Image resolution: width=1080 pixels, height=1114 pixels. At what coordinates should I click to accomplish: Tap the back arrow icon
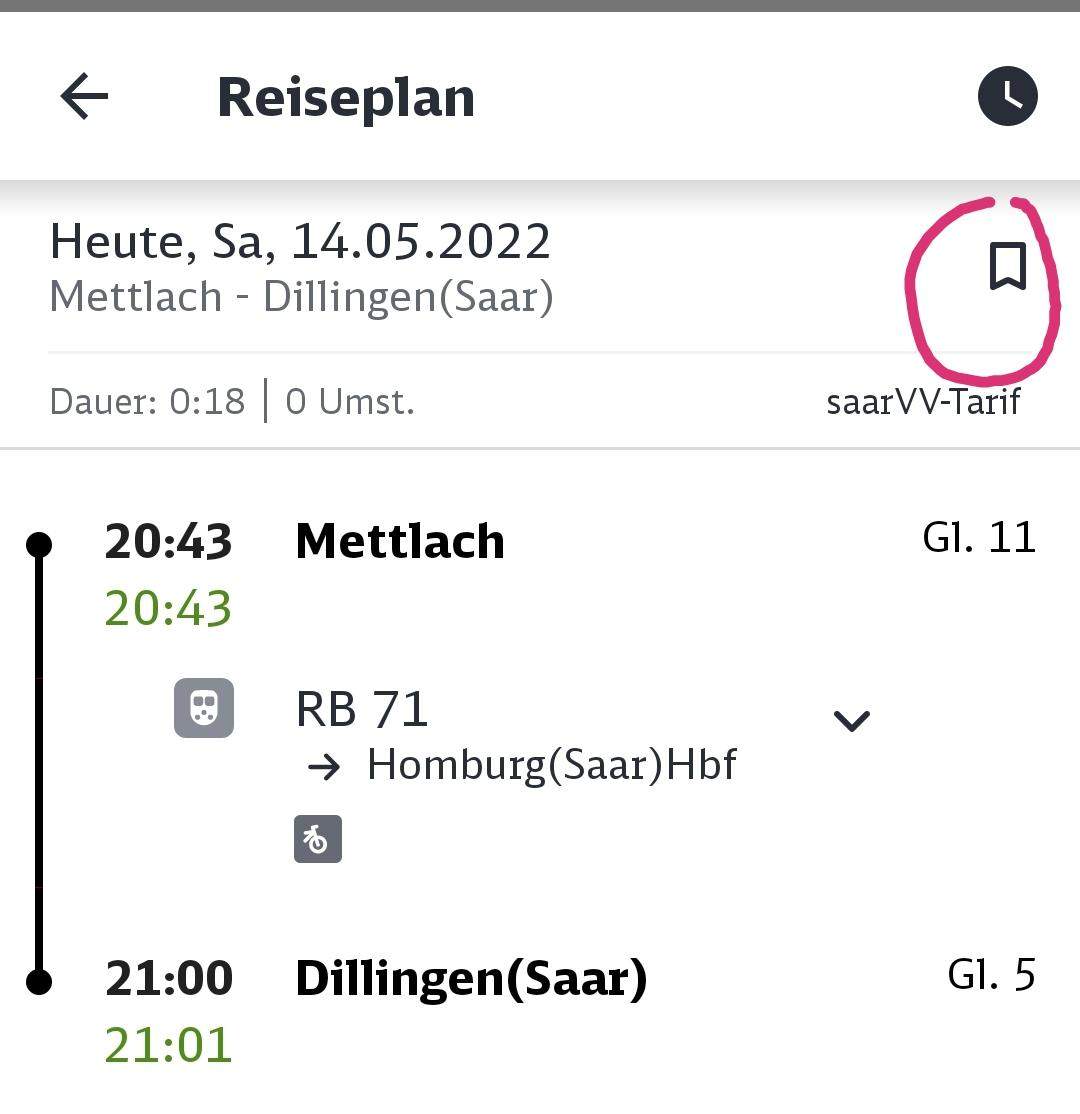tap(84, 96)
